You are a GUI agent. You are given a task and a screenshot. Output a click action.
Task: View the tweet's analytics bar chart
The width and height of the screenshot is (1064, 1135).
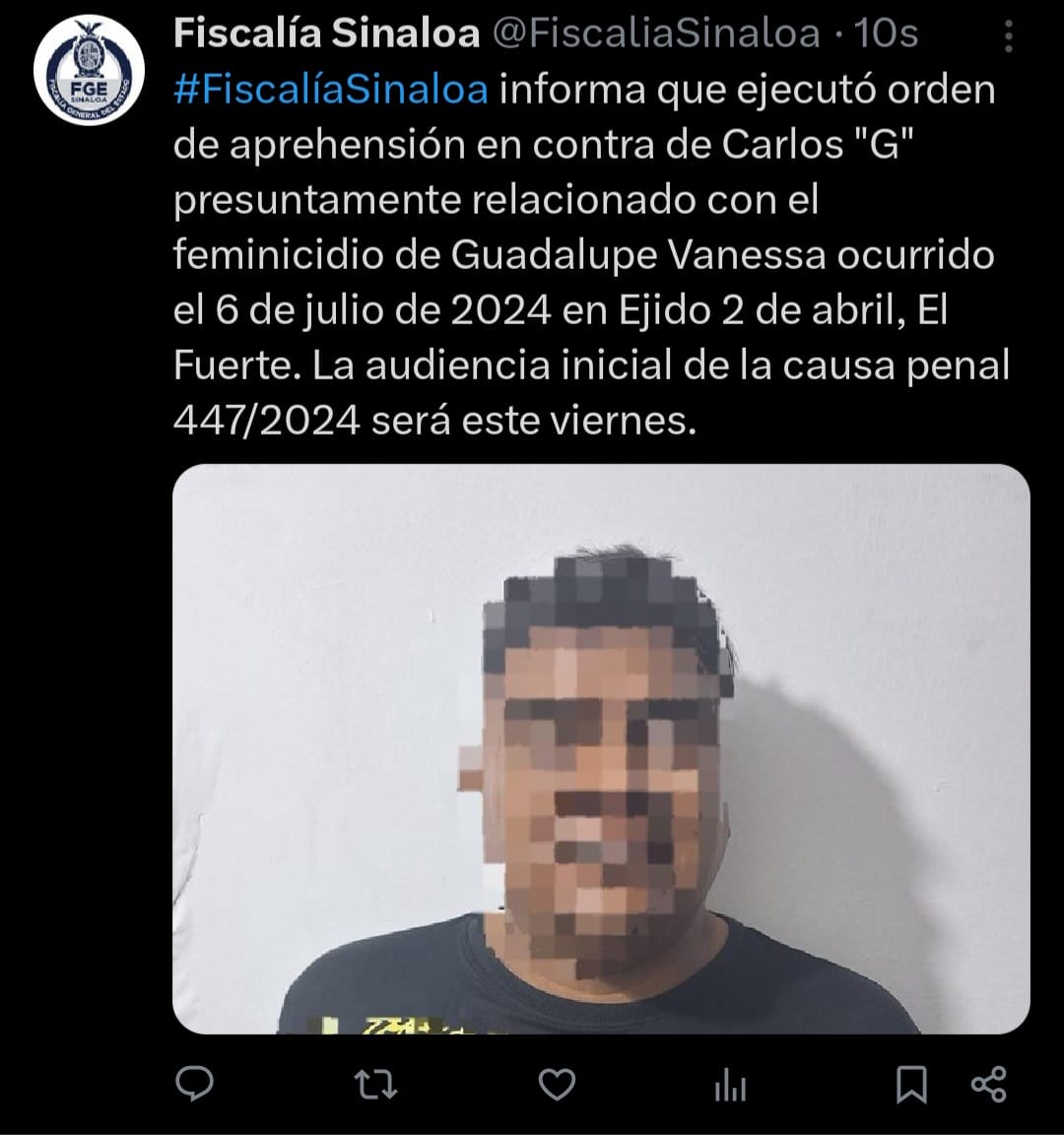730,1086
